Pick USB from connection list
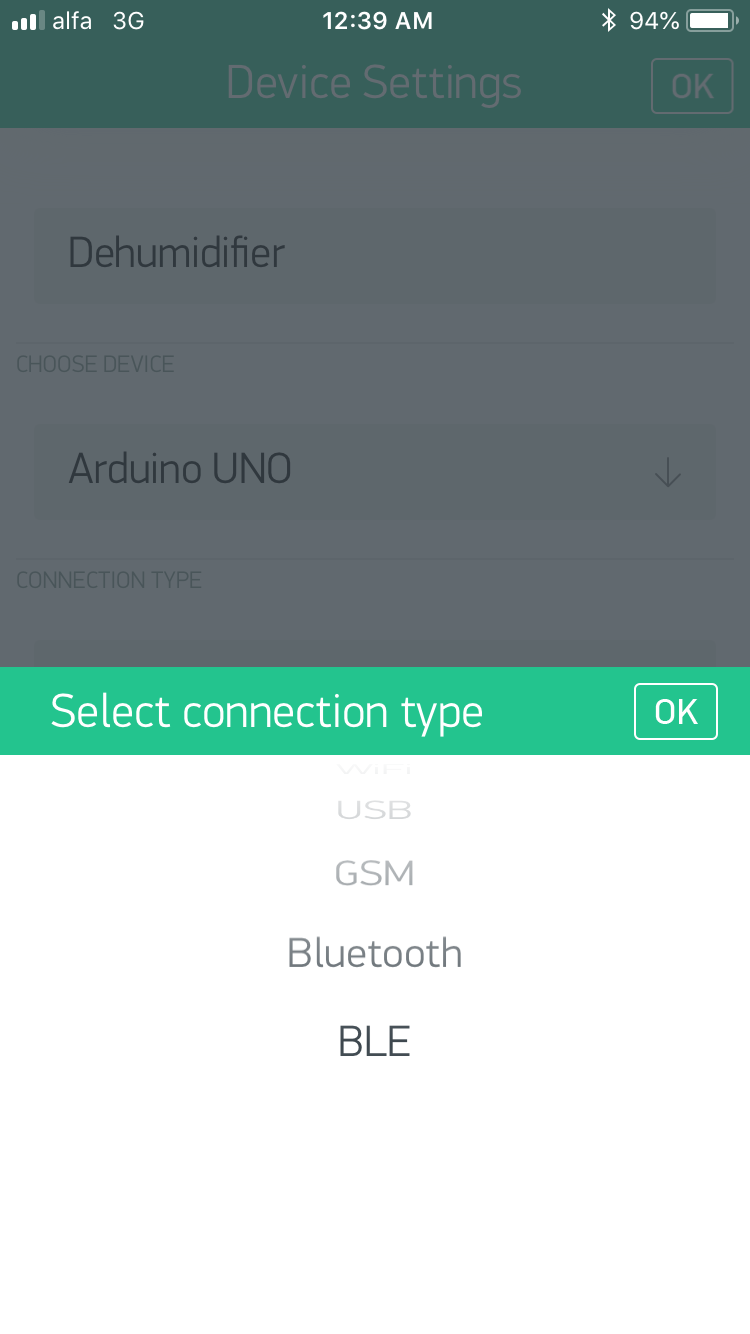This screenshot has height=1334, width=750. pyautogui.click(x=374, y=810)
